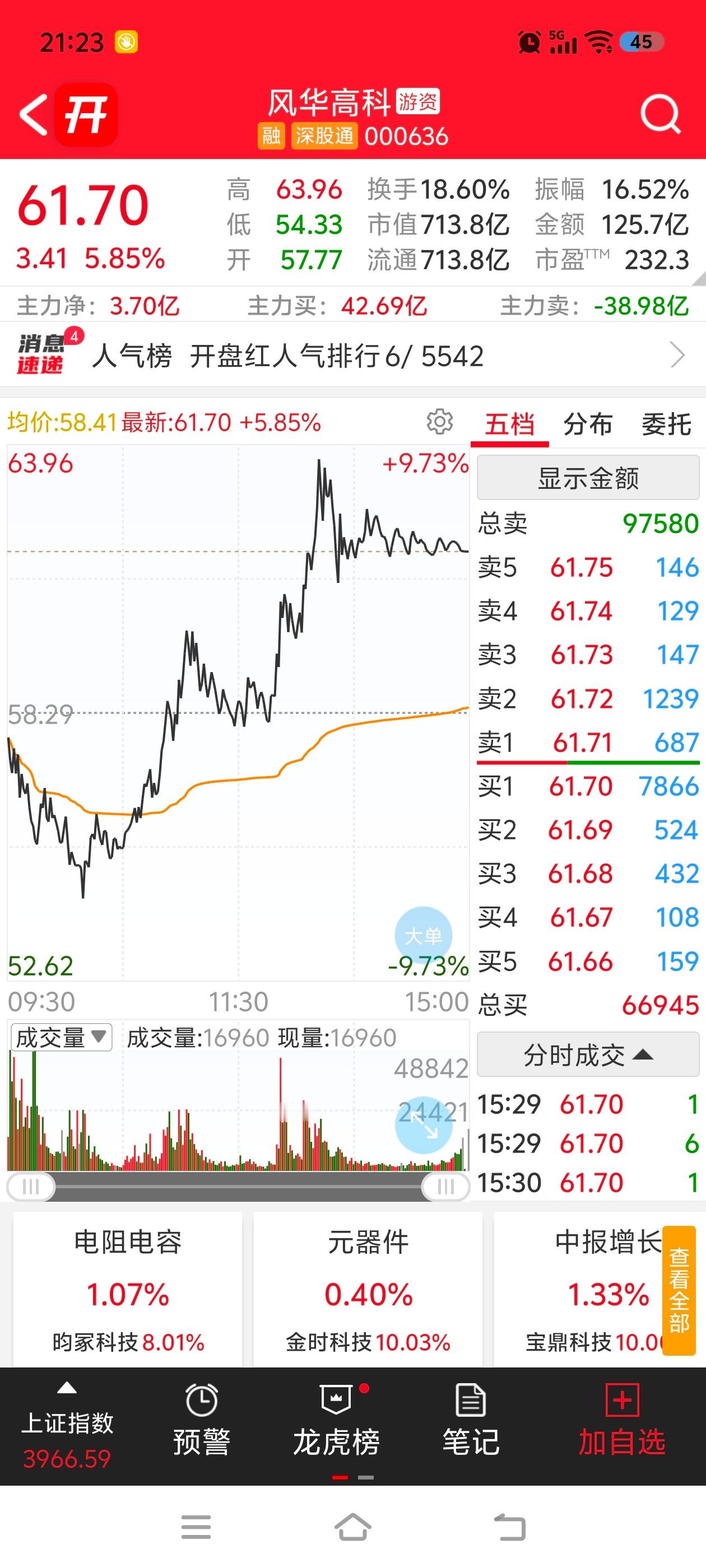The image size is (706, 1568).
Task: Open the chart settings gear
Action: (x=440, y=421)
